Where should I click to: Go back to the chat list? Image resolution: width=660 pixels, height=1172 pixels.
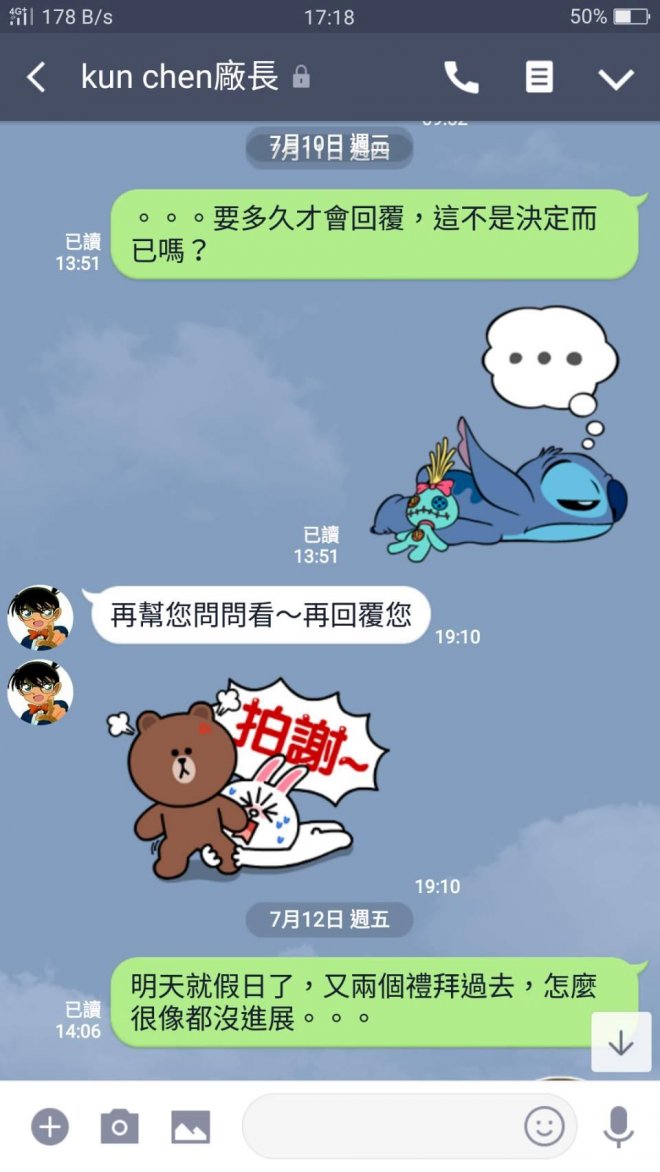(36, 77)
